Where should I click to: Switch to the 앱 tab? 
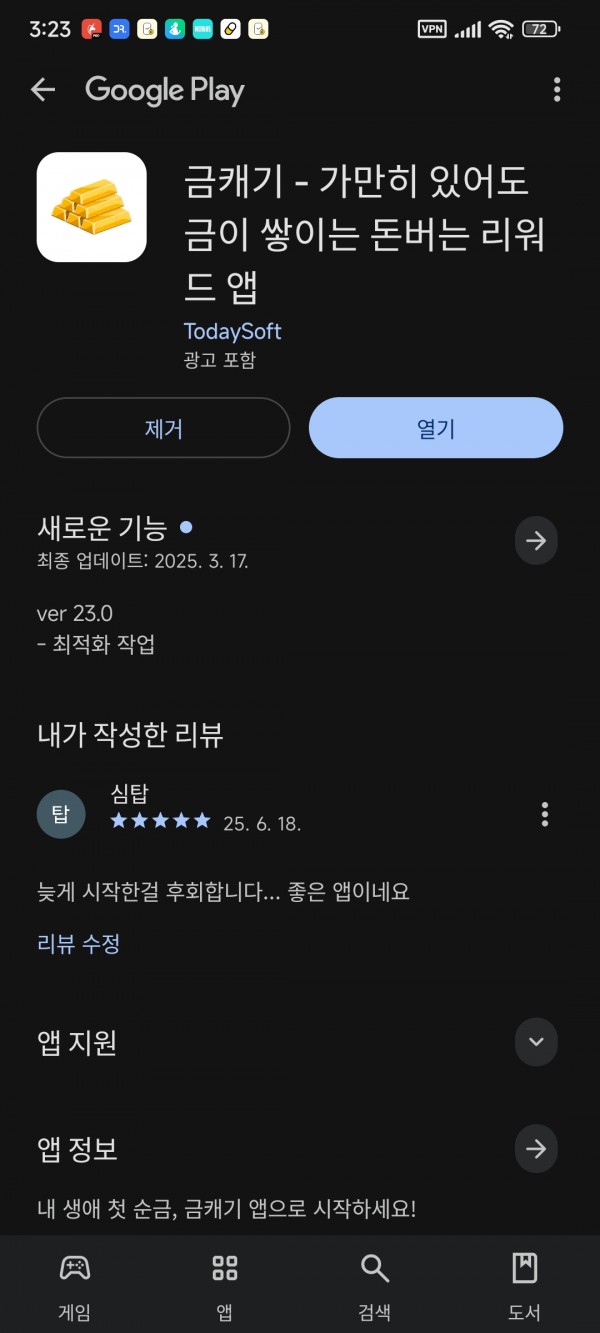tap(225, 1285)
